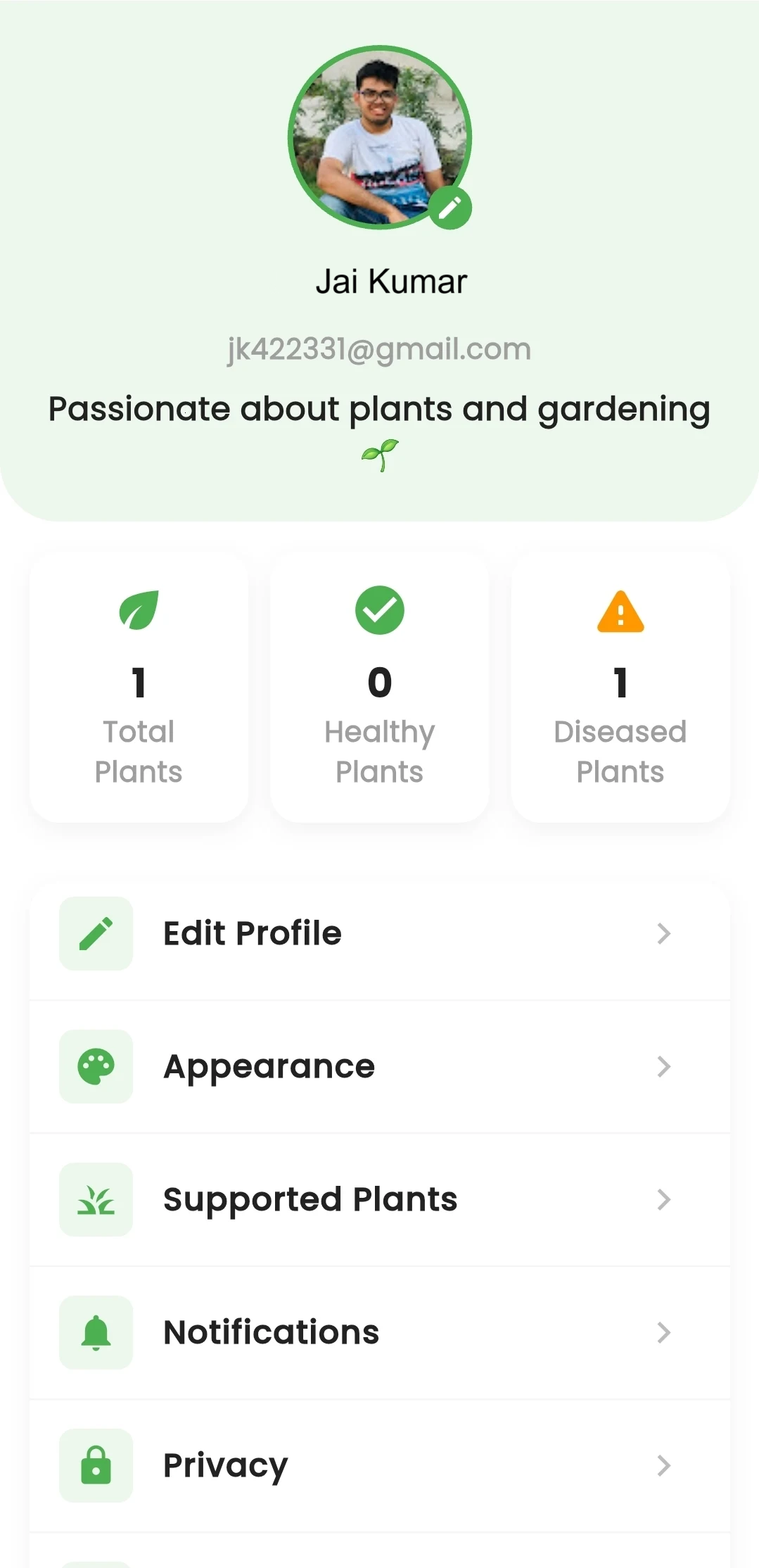The height and width of the screenshot is (1568, 759).
Task: Open the Edit Profile row
Action: click(x=380, y=933)
